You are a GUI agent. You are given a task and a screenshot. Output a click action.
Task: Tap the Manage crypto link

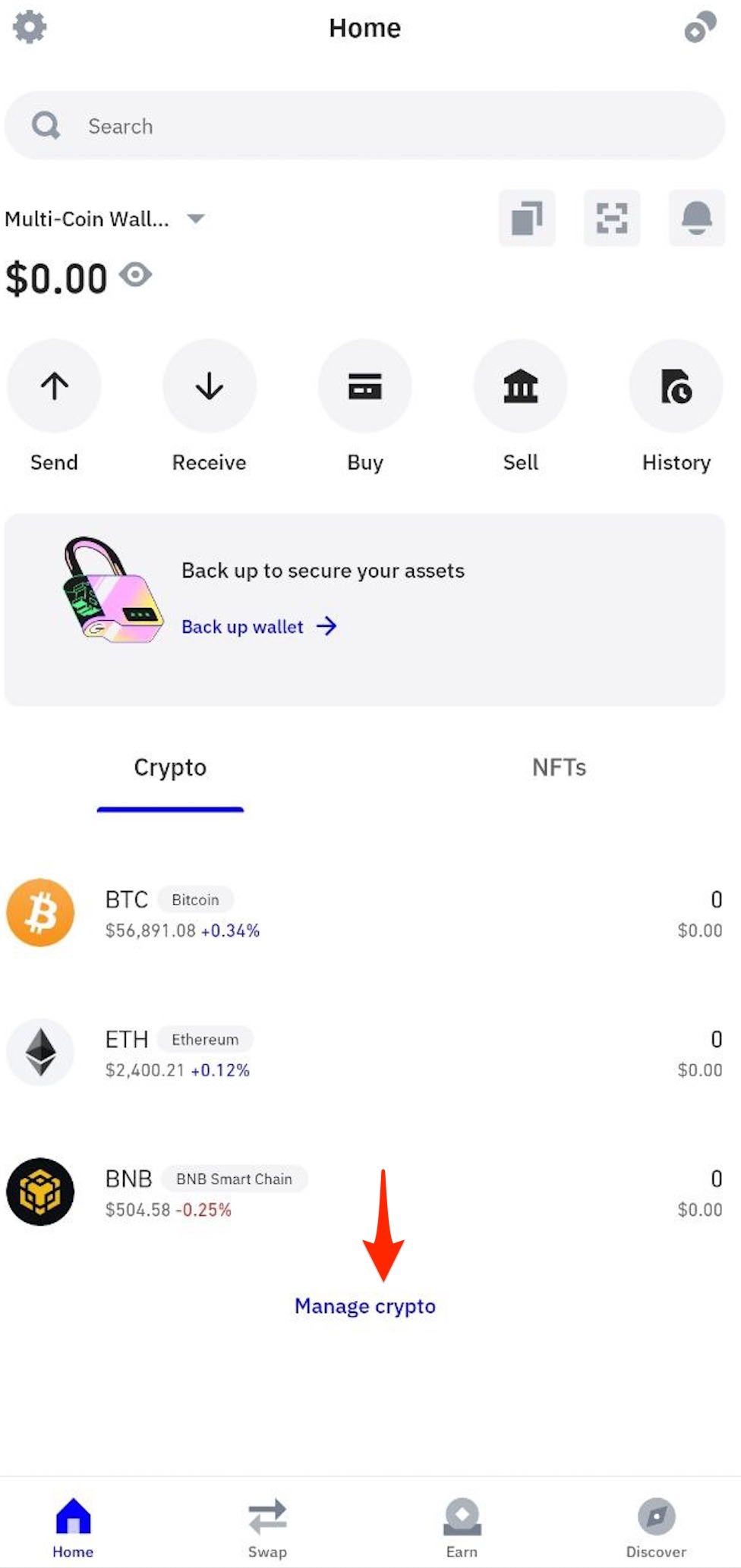[x=365, y=1306]
